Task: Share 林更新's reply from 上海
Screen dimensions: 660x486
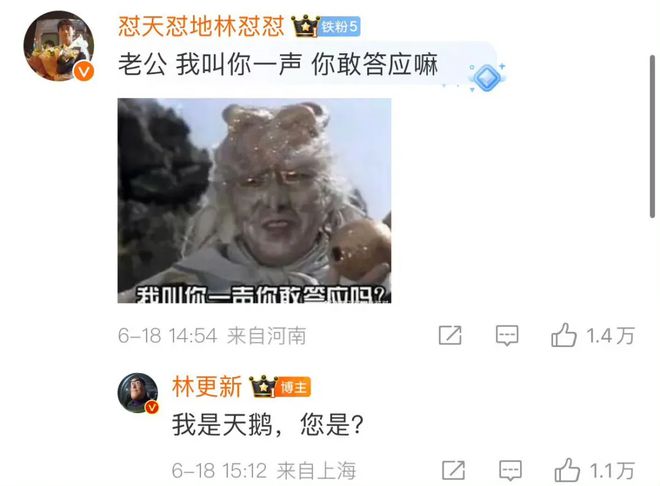Action: coord(450,469)
